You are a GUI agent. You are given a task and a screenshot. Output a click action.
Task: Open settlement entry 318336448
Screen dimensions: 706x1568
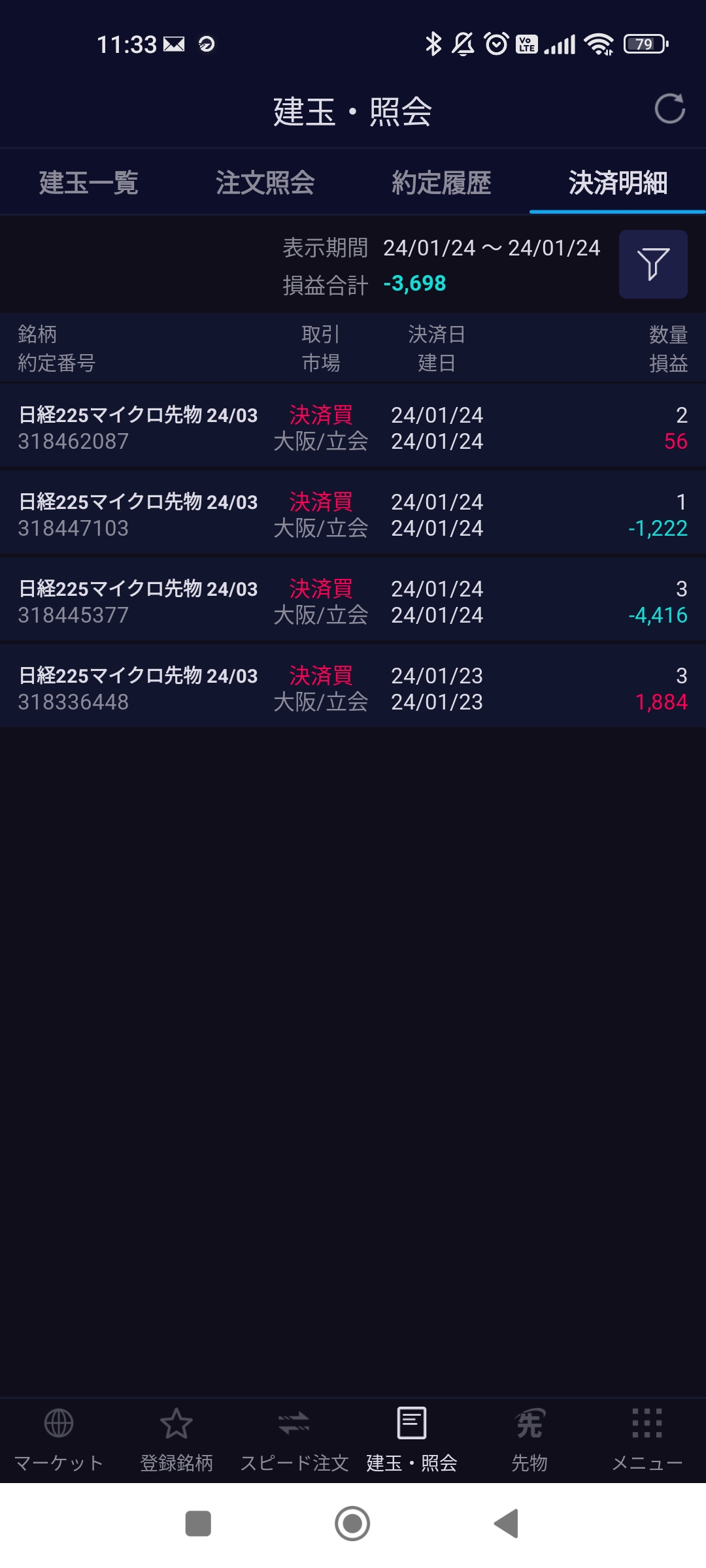pos(353,688)
